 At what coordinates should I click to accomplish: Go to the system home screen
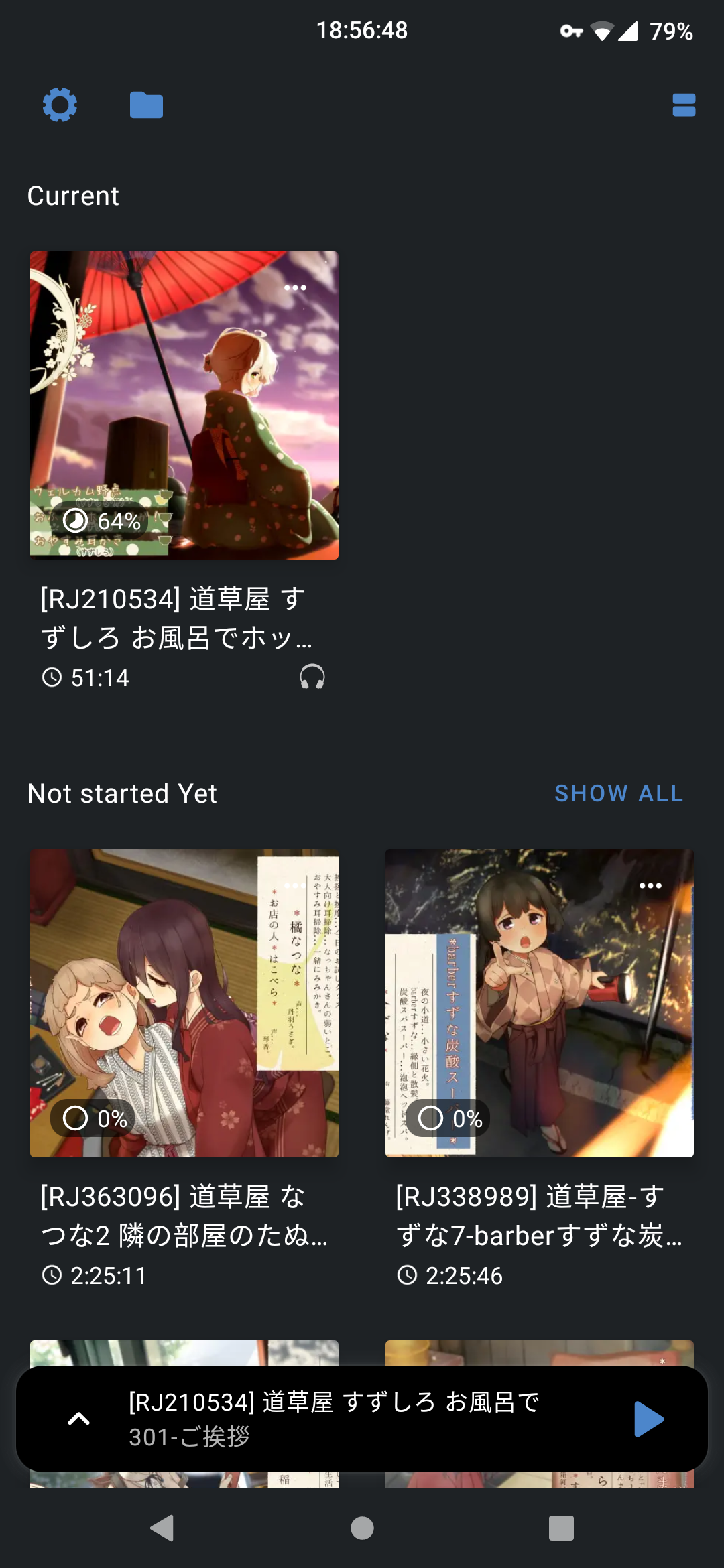pyautogui.click(x=362, y=1528)
